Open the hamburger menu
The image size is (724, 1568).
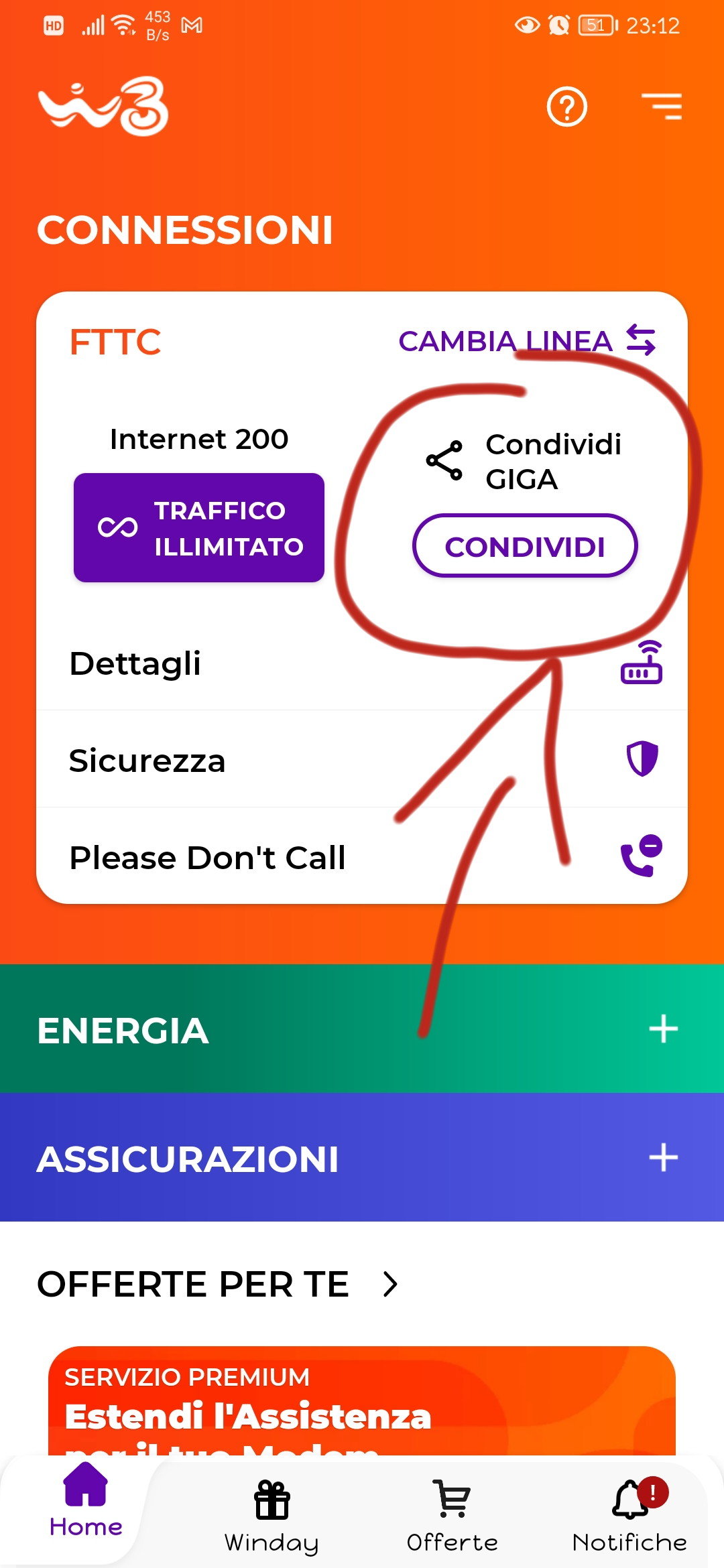coord(661,107)
